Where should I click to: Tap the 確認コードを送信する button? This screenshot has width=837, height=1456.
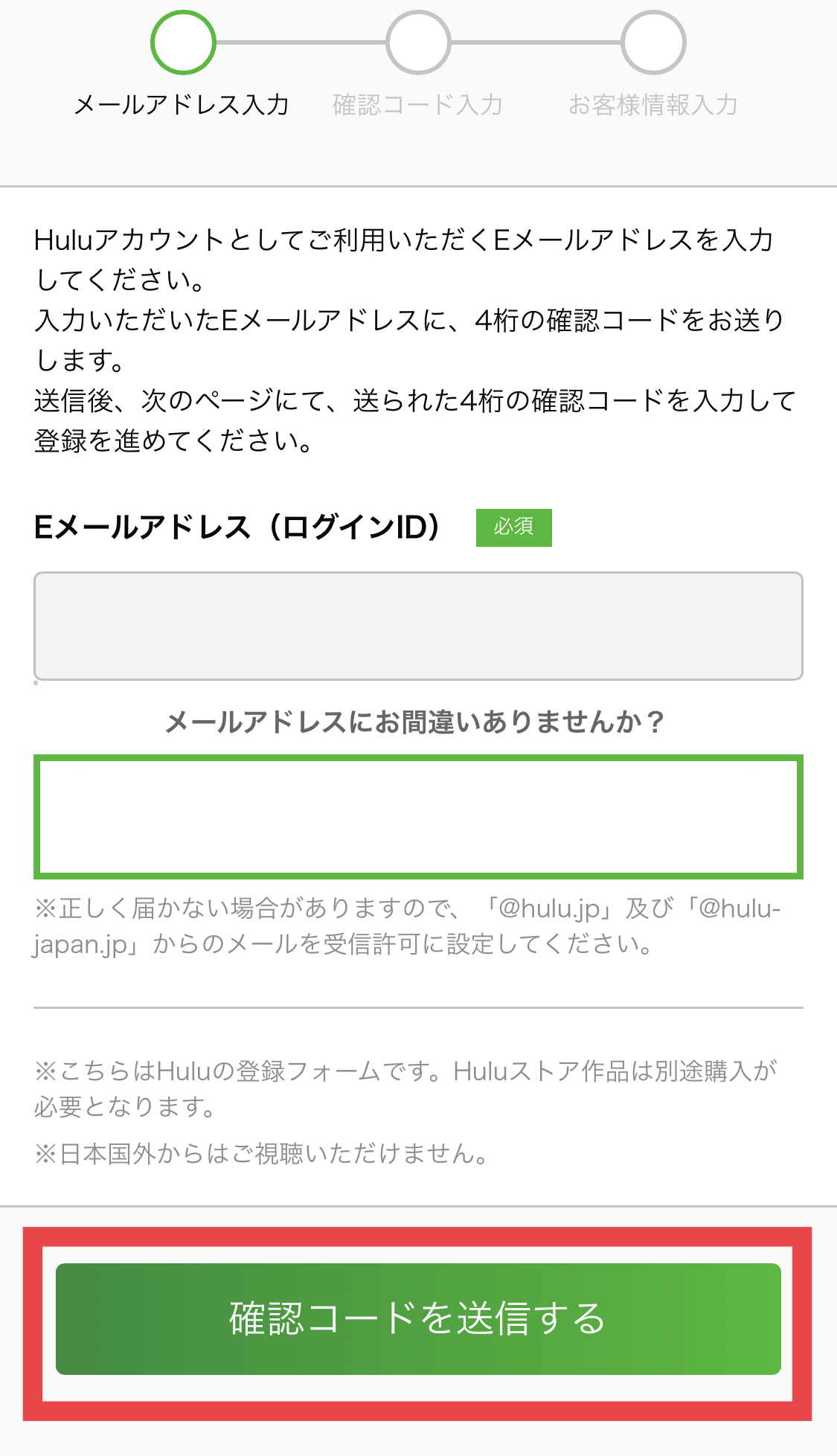tap(418, 1319)
